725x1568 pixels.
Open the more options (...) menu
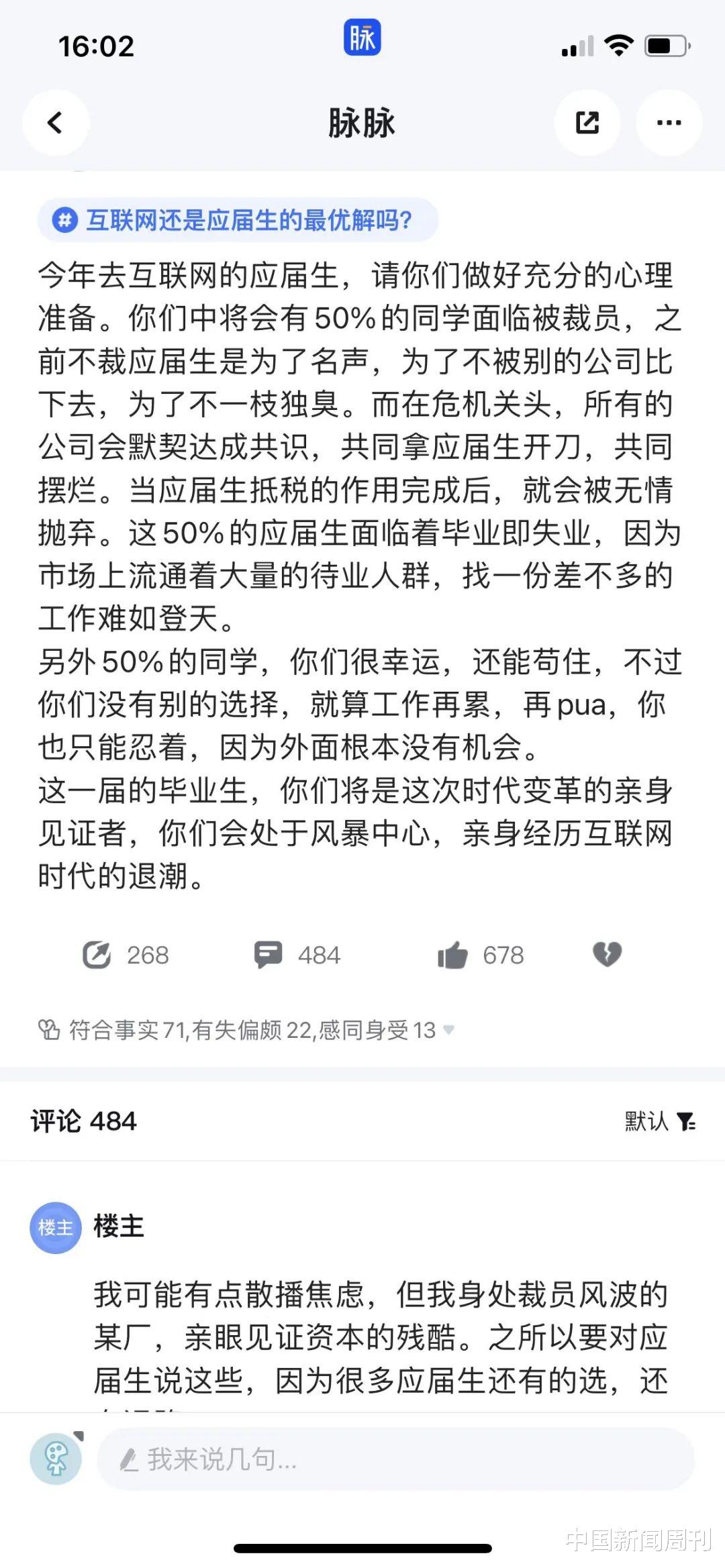point(668,123)
